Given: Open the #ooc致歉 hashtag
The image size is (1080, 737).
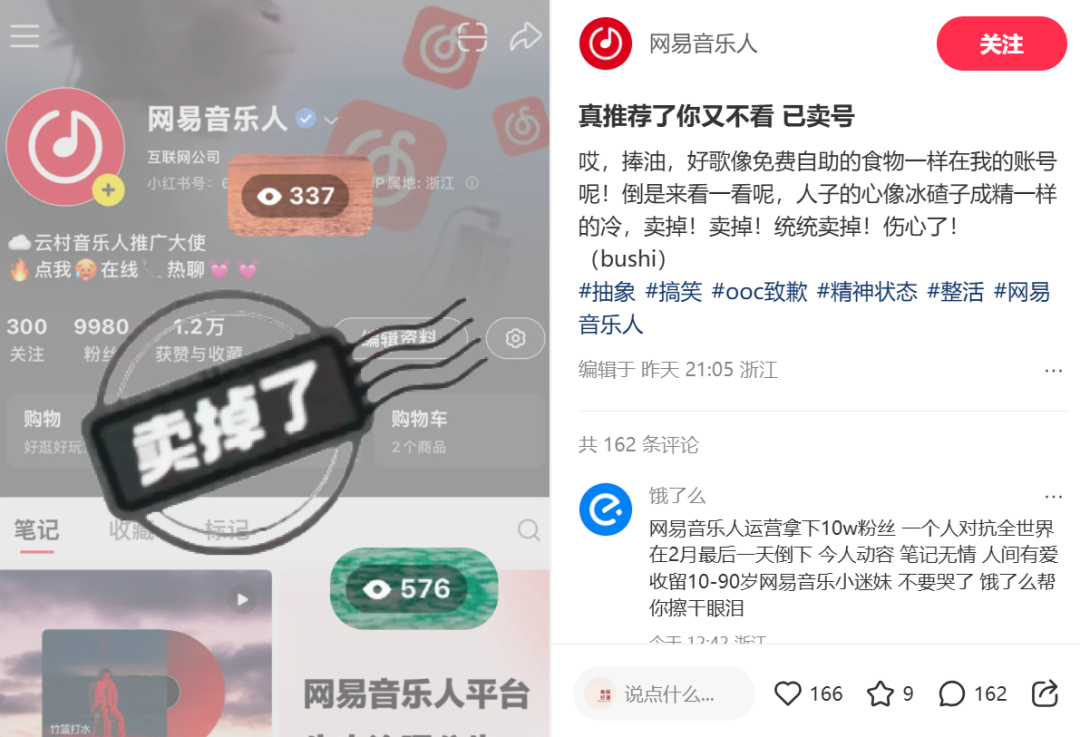Looking at the screenshot, I should click(758, 292).
